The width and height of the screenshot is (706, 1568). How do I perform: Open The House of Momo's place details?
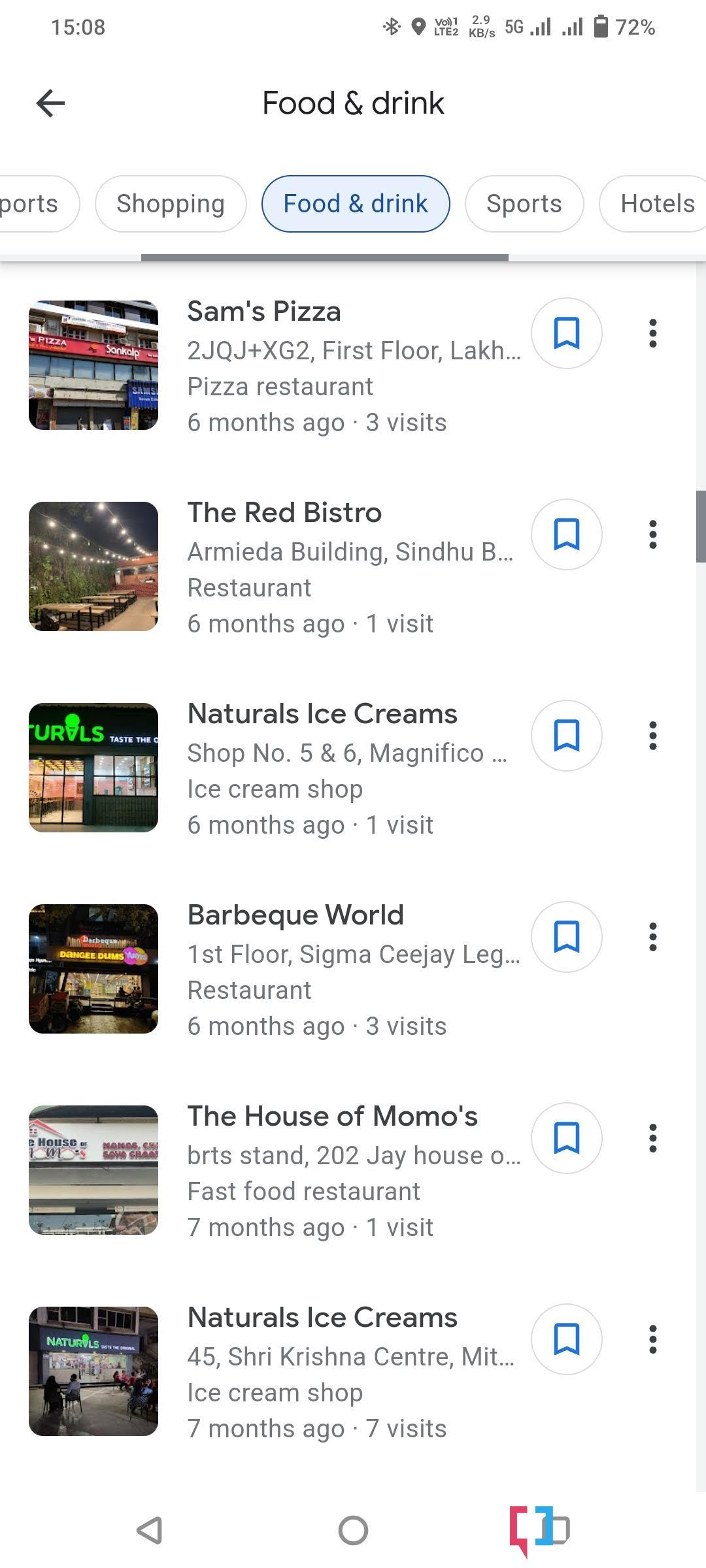tap(331, 1115)
